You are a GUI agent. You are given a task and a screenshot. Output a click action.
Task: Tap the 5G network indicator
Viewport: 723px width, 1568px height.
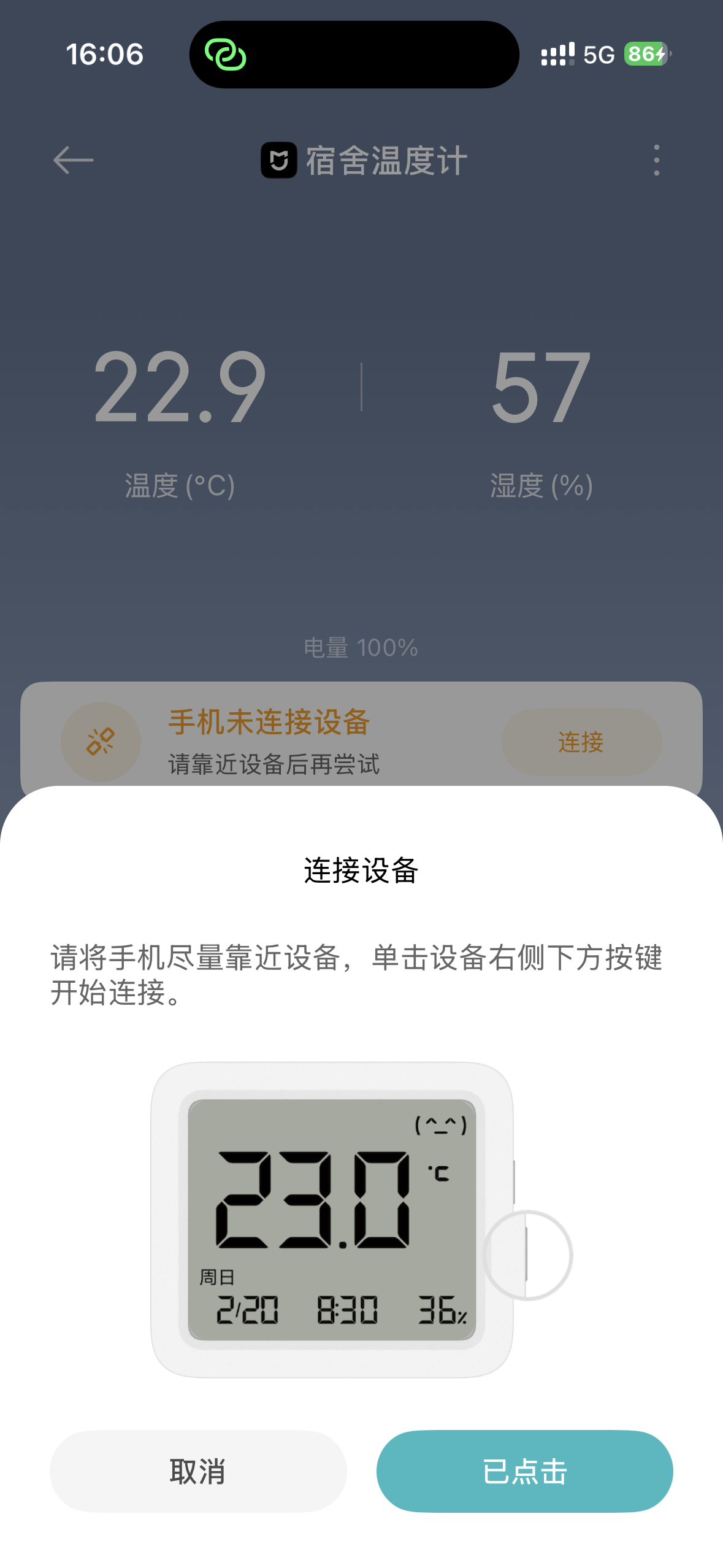[598, 55]
